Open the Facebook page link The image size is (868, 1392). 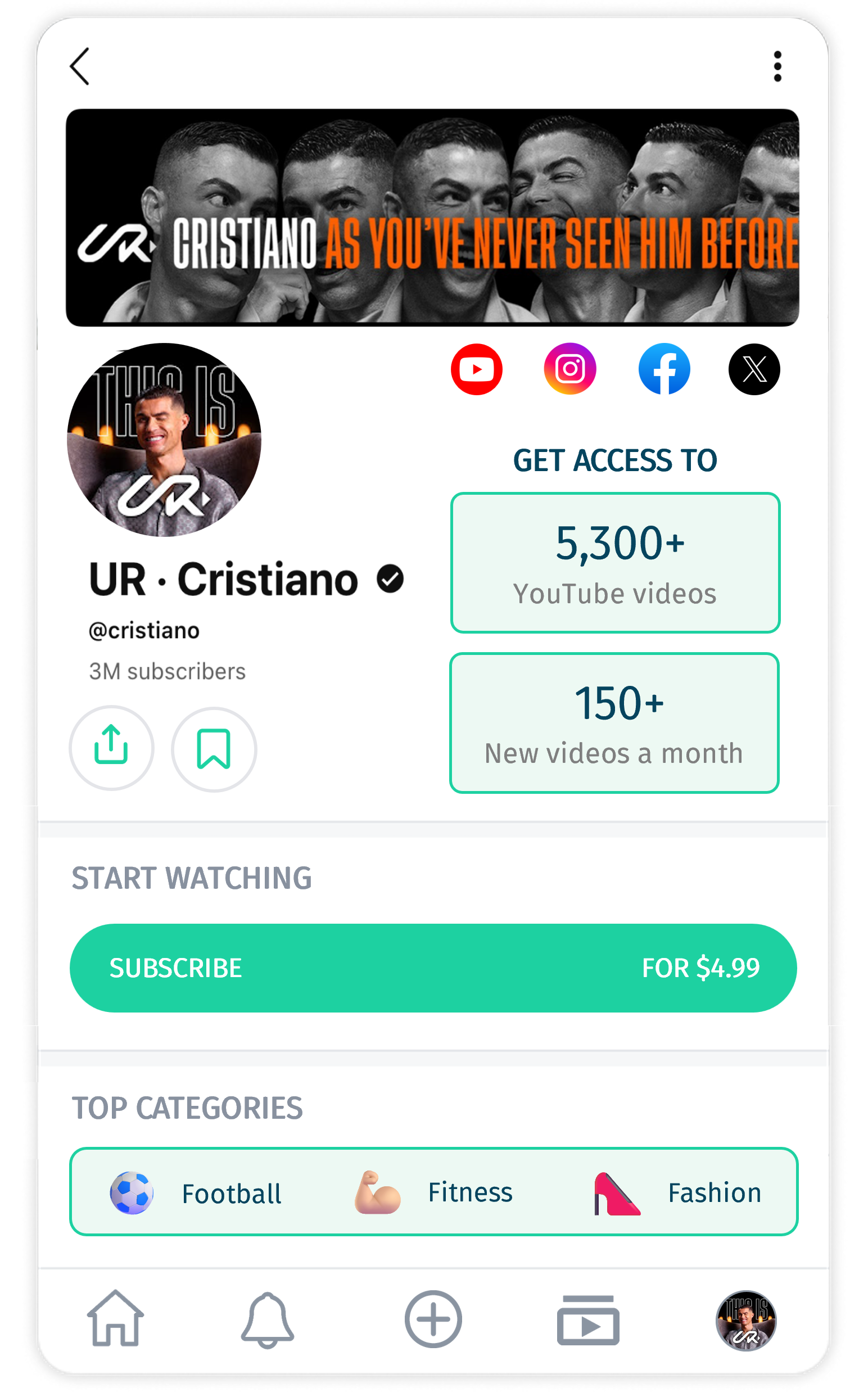(x=664, y=369)
